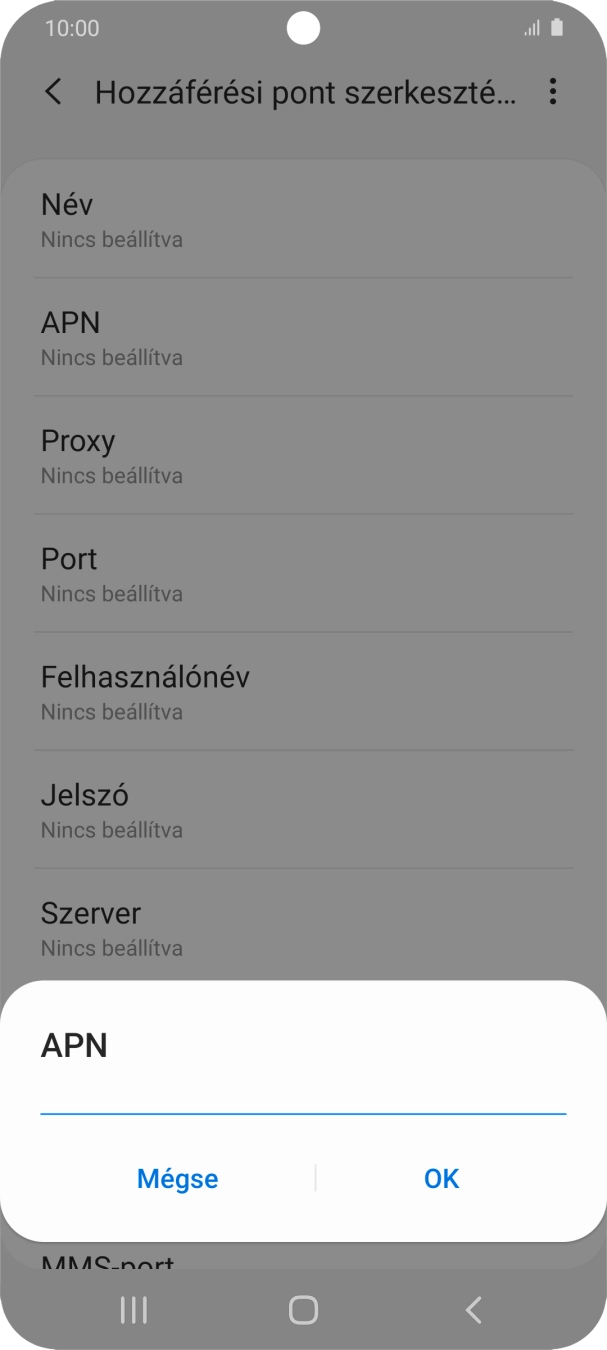Open the Proxy setting row
607x1350 pixels.
[303, 456]
